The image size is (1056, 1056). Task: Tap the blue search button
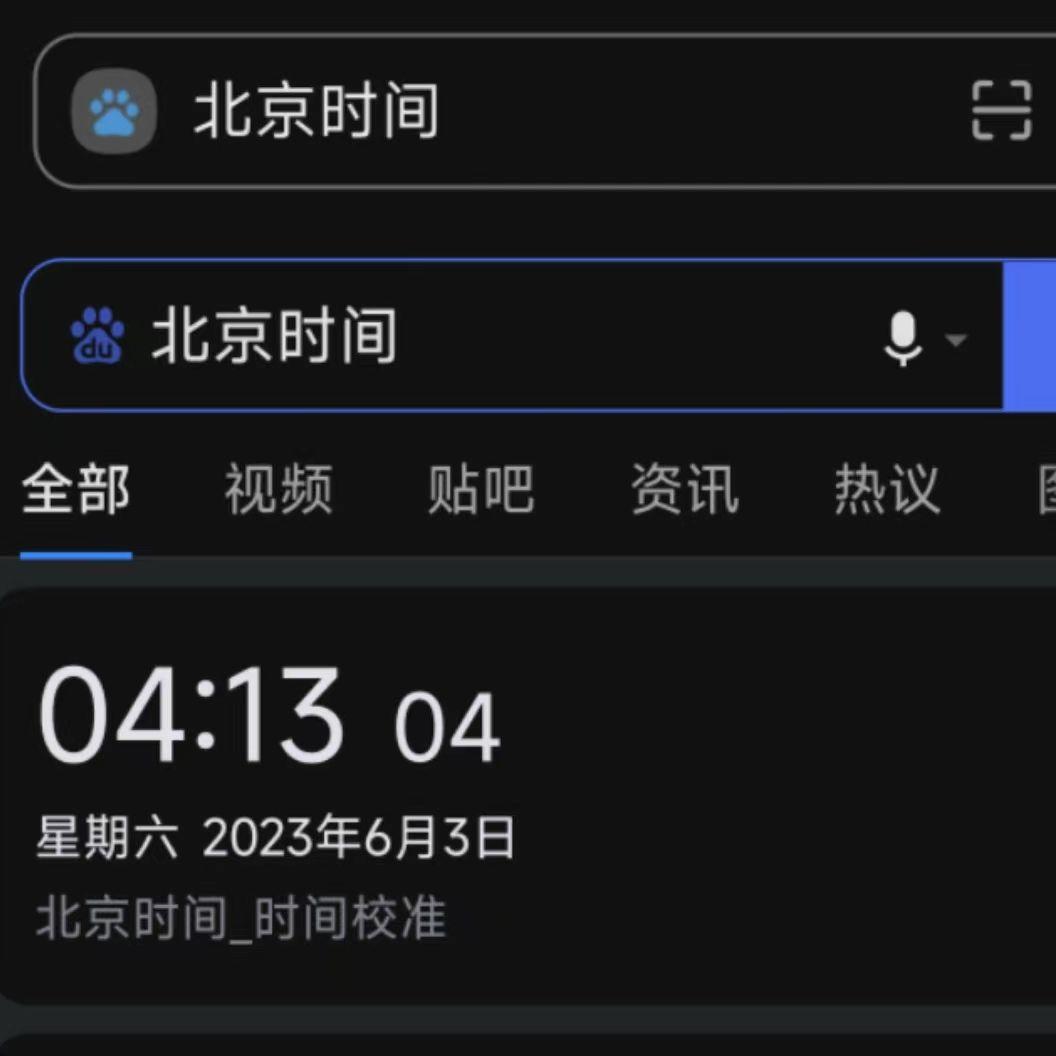[x=1030, y=336]
